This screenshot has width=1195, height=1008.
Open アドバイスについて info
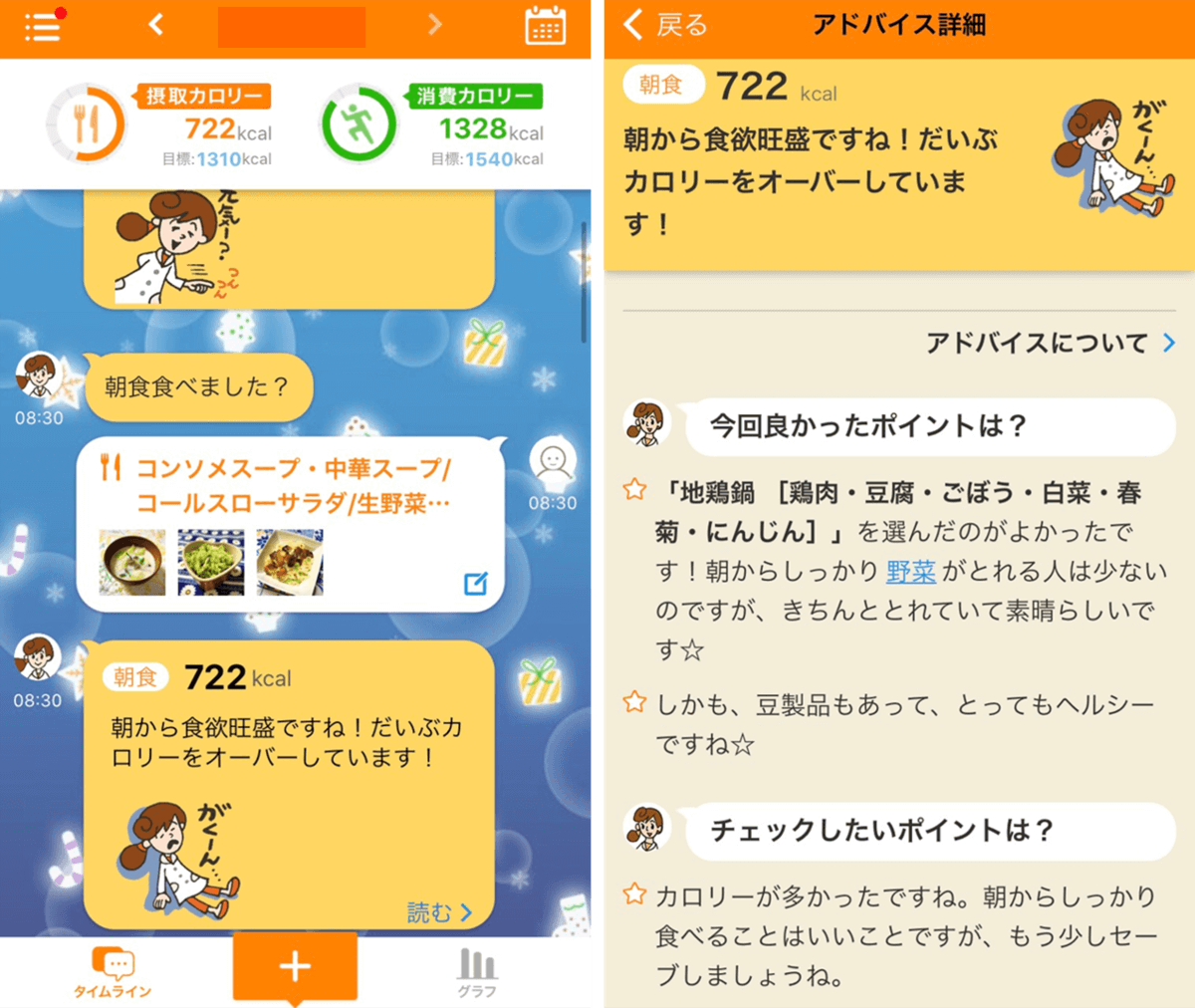click(x=1050, y=343)
